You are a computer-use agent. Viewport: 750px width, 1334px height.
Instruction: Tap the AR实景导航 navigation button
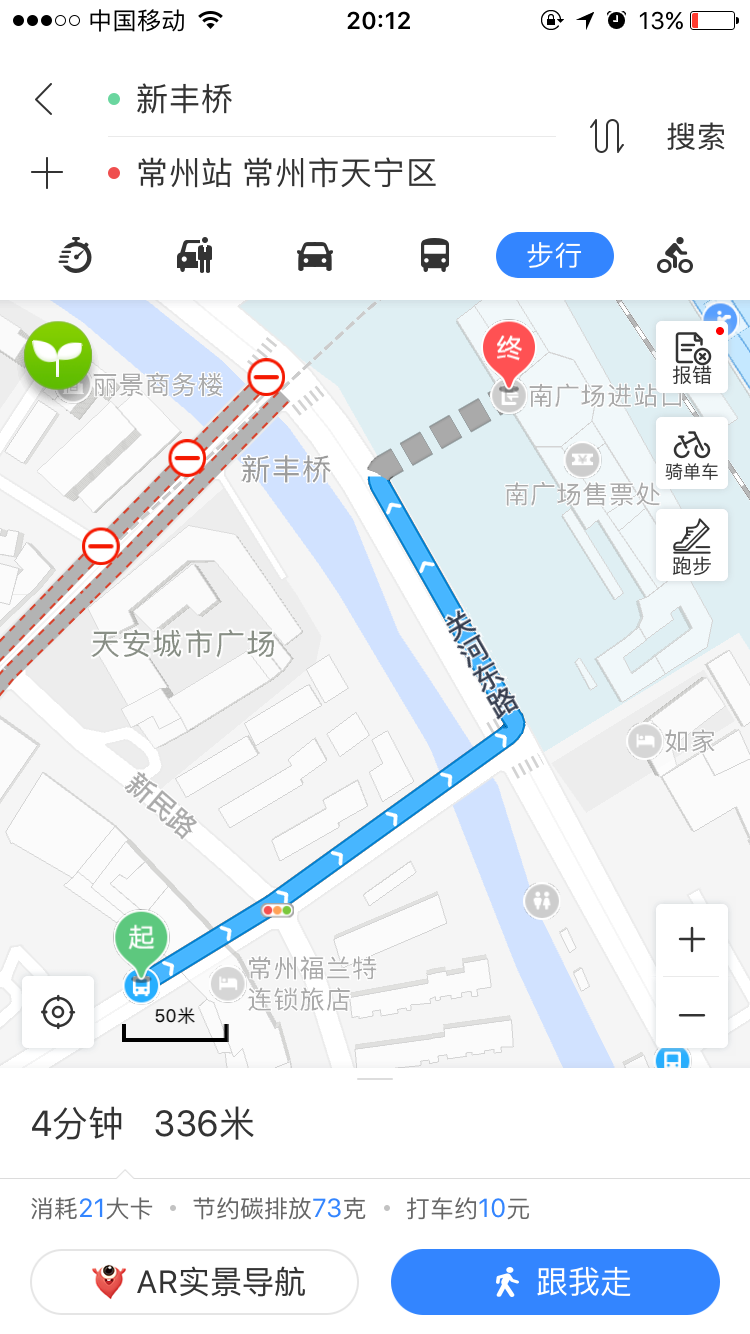(x=194, y=1281)
